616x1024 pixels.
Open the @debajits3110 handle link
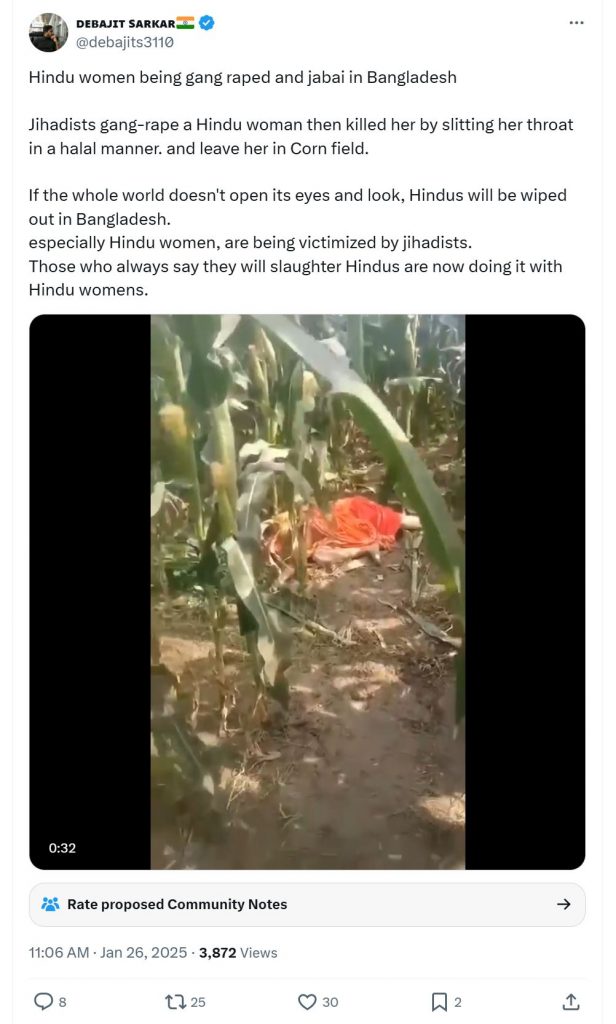pyautogui.click(x=125, y=42)
